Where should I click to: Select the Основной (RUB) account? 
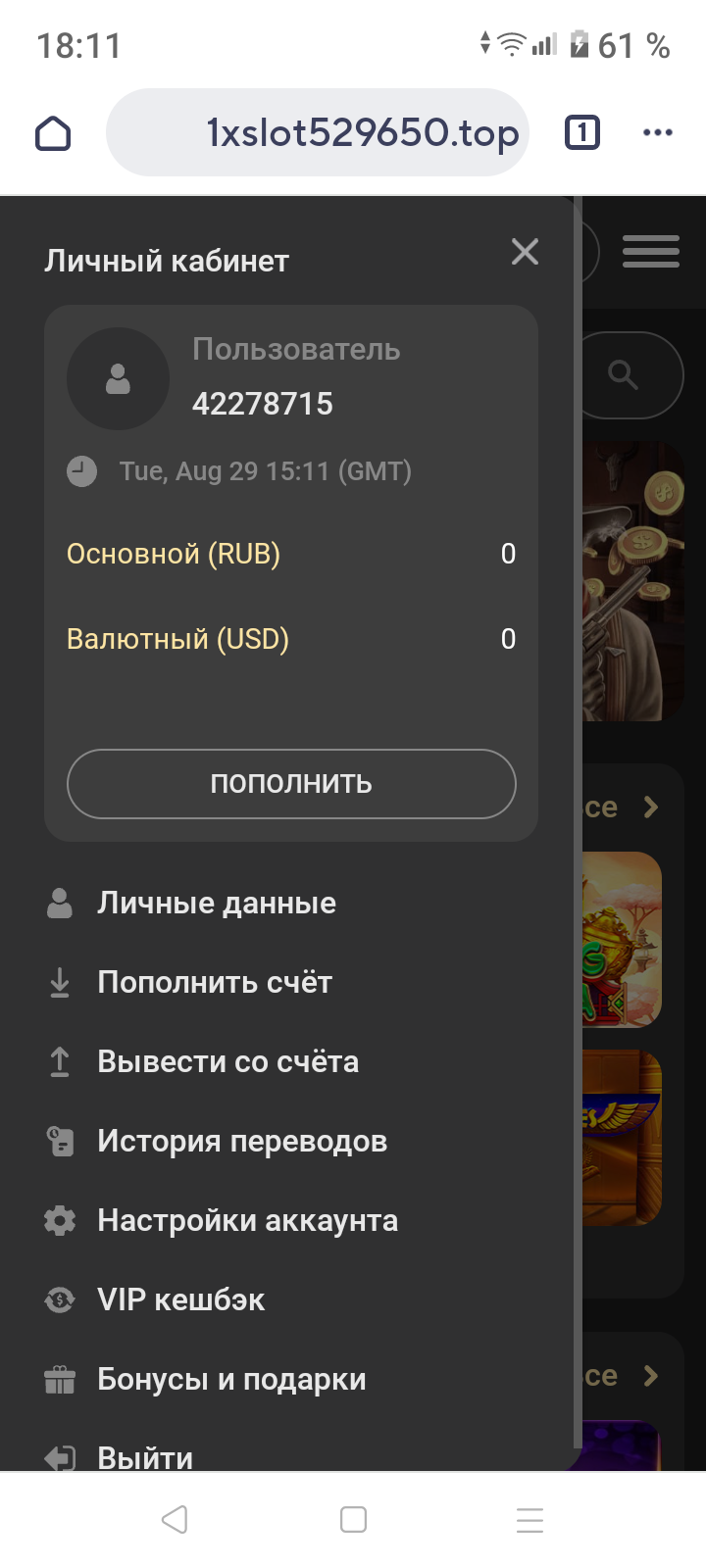click(x=174, y=554)
